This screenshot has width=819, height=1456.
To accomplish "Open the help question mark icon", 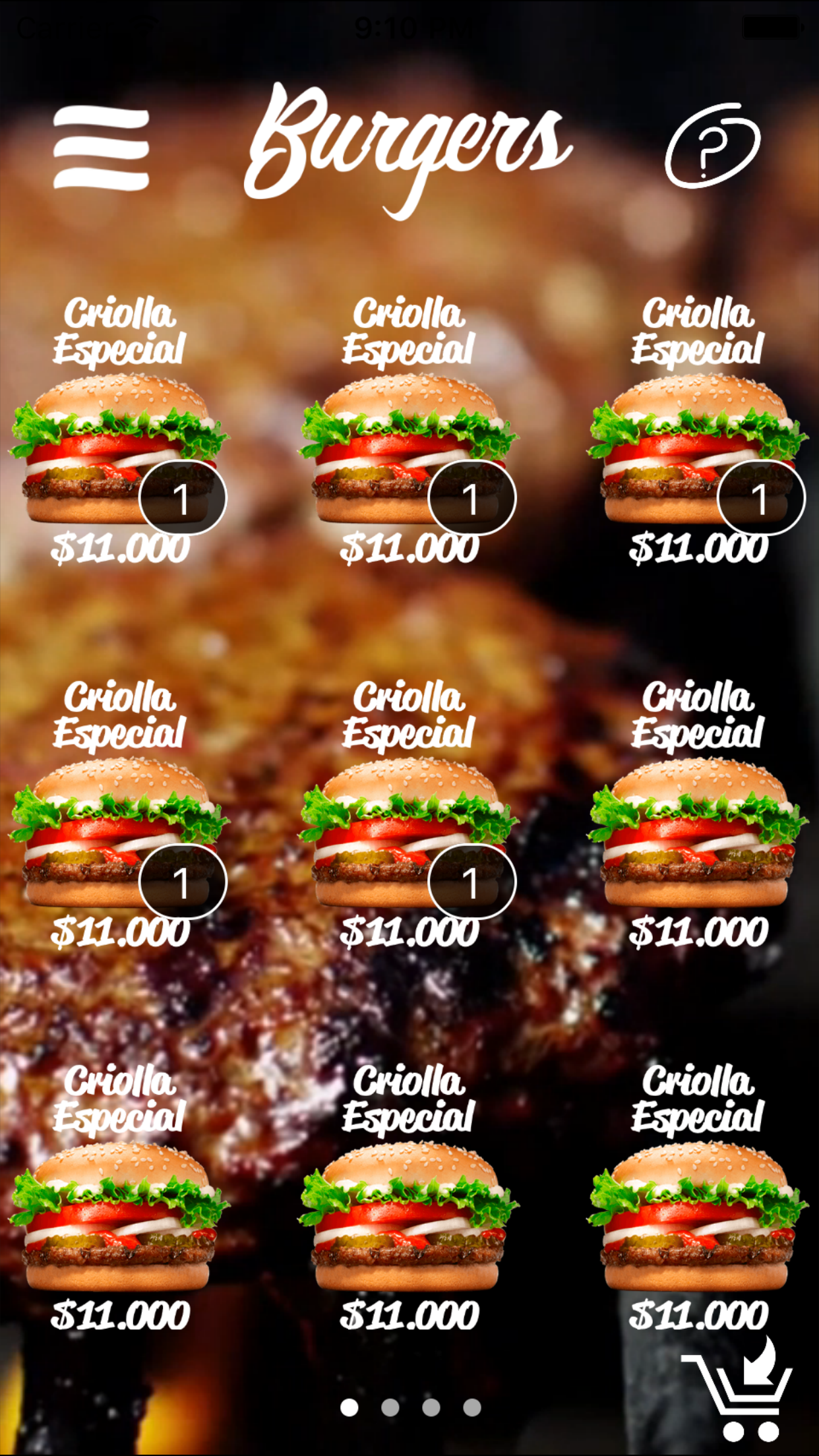I will pos(712,146).
